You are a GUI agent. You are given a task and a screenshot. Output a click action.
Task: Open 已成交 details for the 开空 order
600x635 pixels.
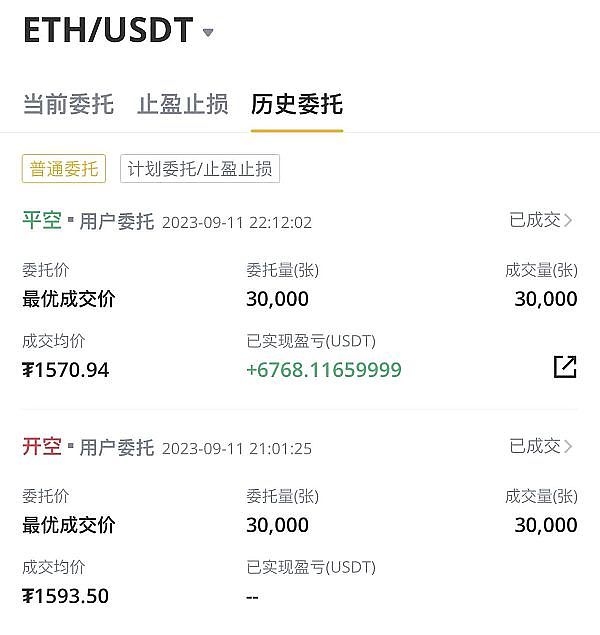[x=541, y=446]
